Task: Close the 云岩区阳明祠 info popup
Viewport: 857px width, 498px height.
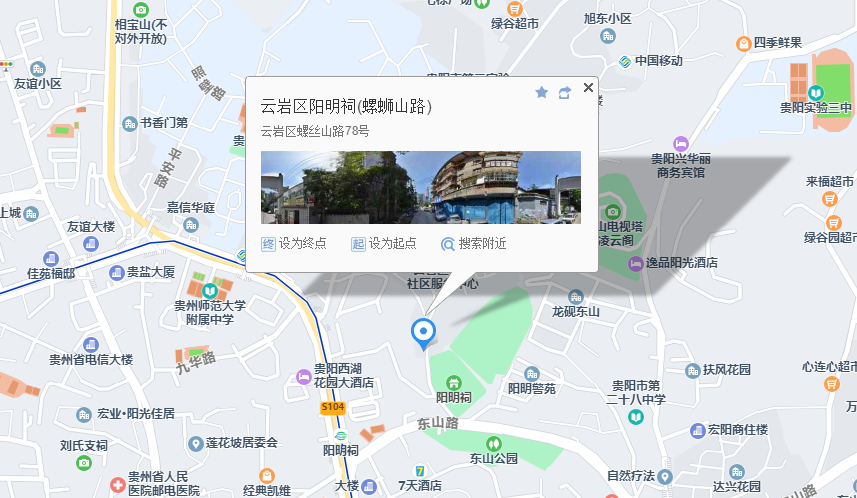Action: coord(588,88)
